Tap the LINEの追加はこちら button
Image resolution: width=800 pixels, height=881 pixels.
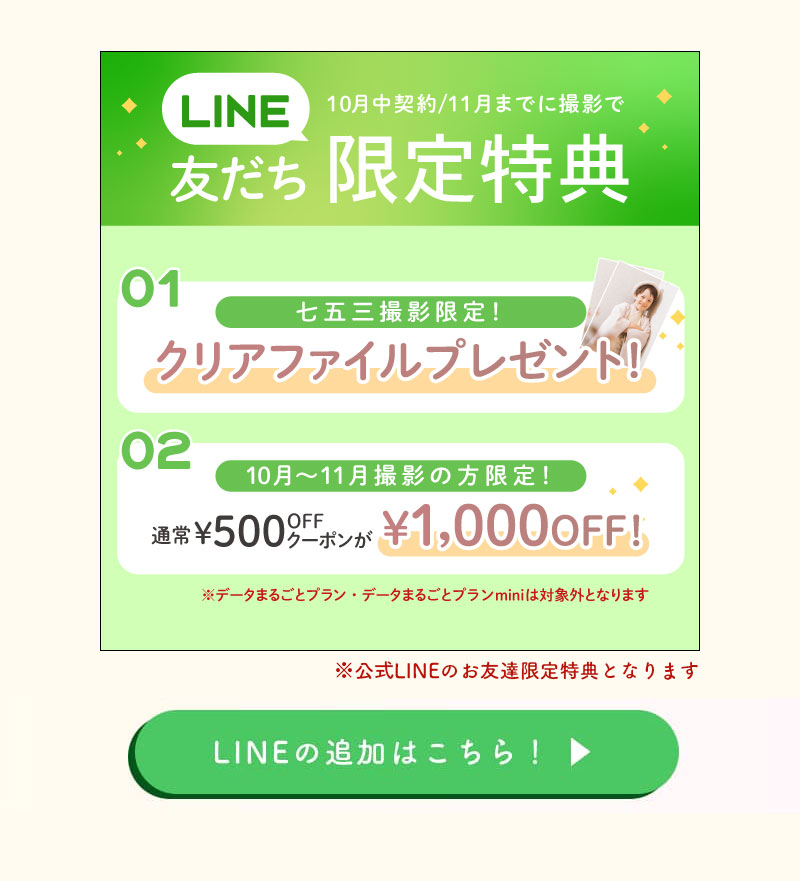(x=405, y=753)
